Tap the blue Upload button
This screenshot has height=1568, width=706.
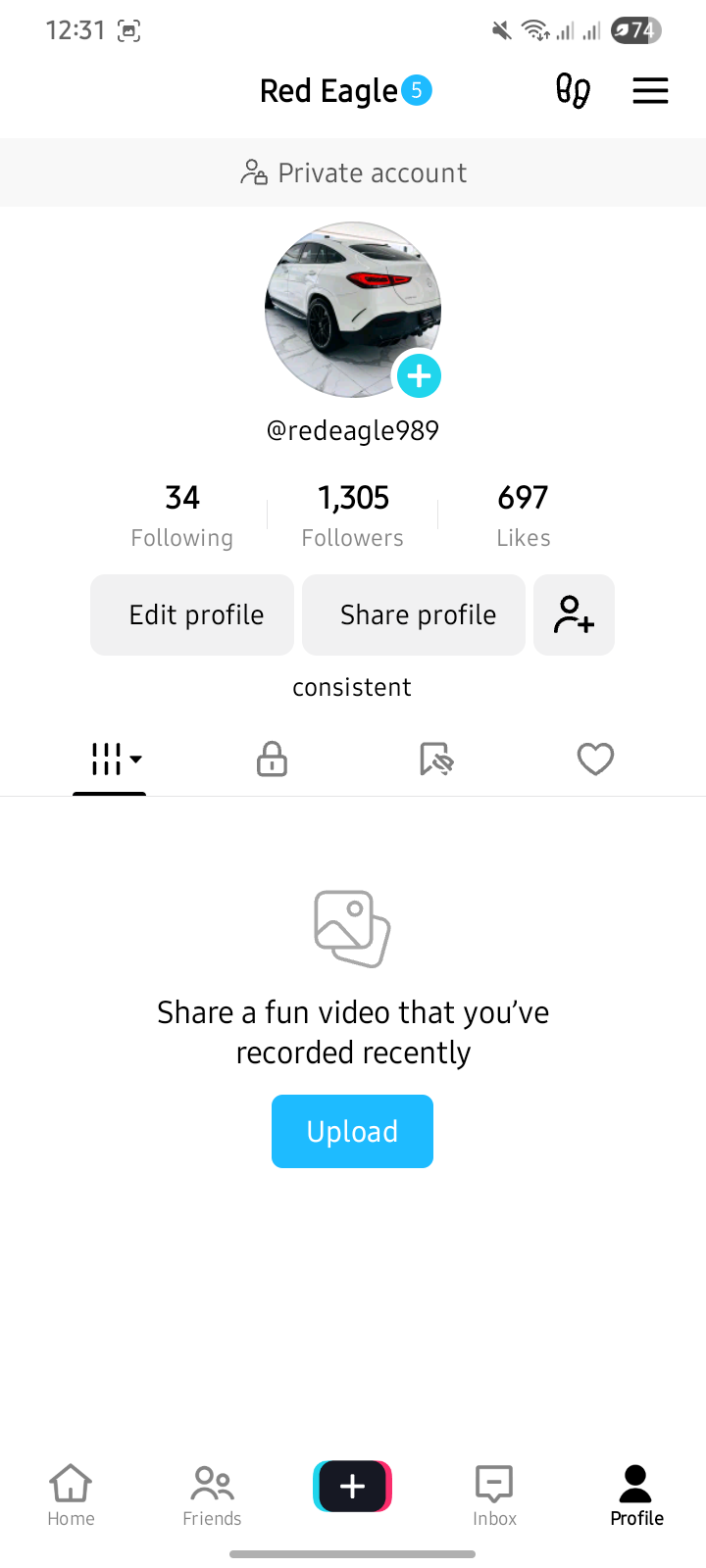pyautogui.click(x=352, y=1131)
